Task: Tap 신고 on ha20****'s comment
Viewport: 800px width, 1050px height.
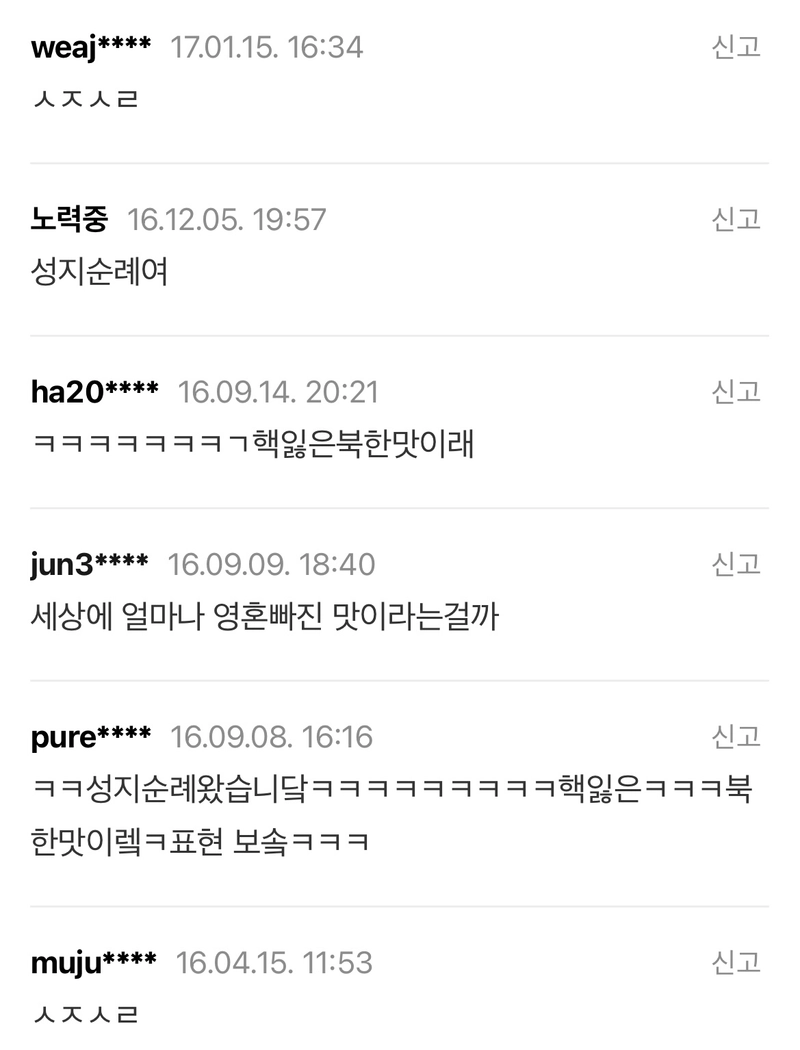Action: (736, 392)
